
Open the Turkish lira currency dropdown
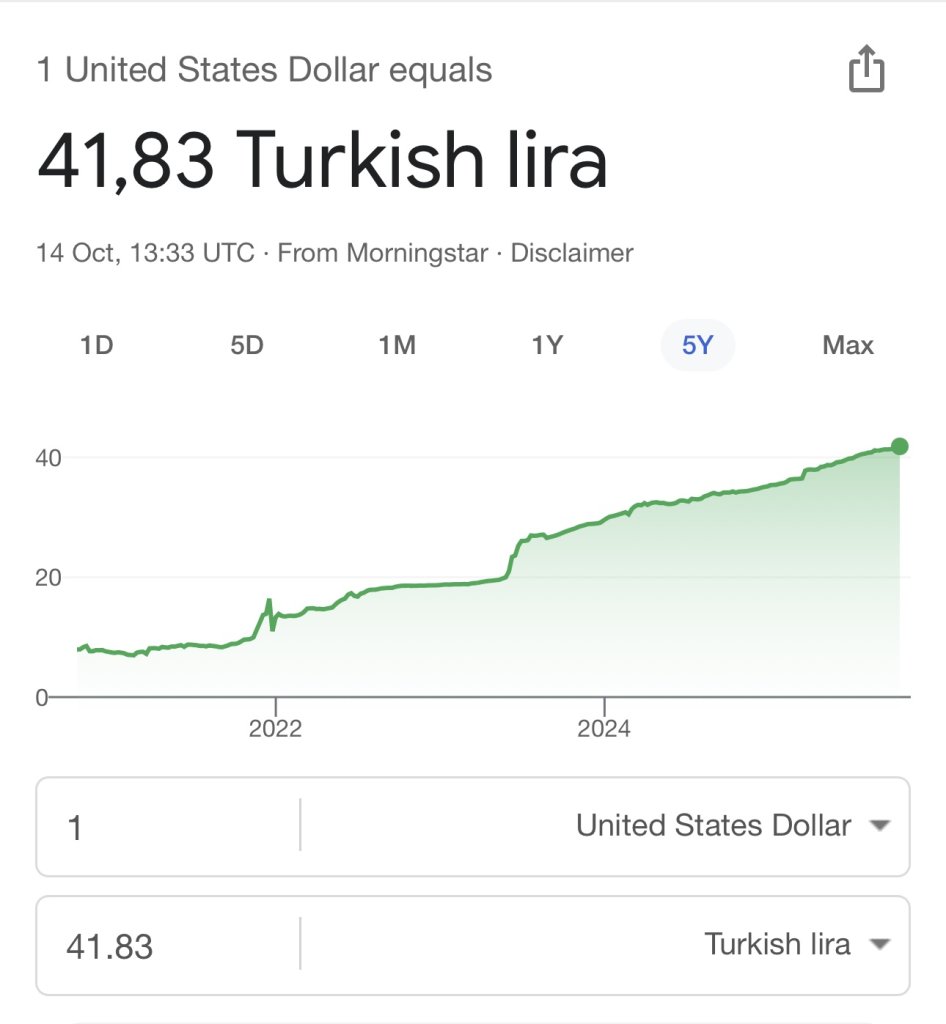point(796,944)
